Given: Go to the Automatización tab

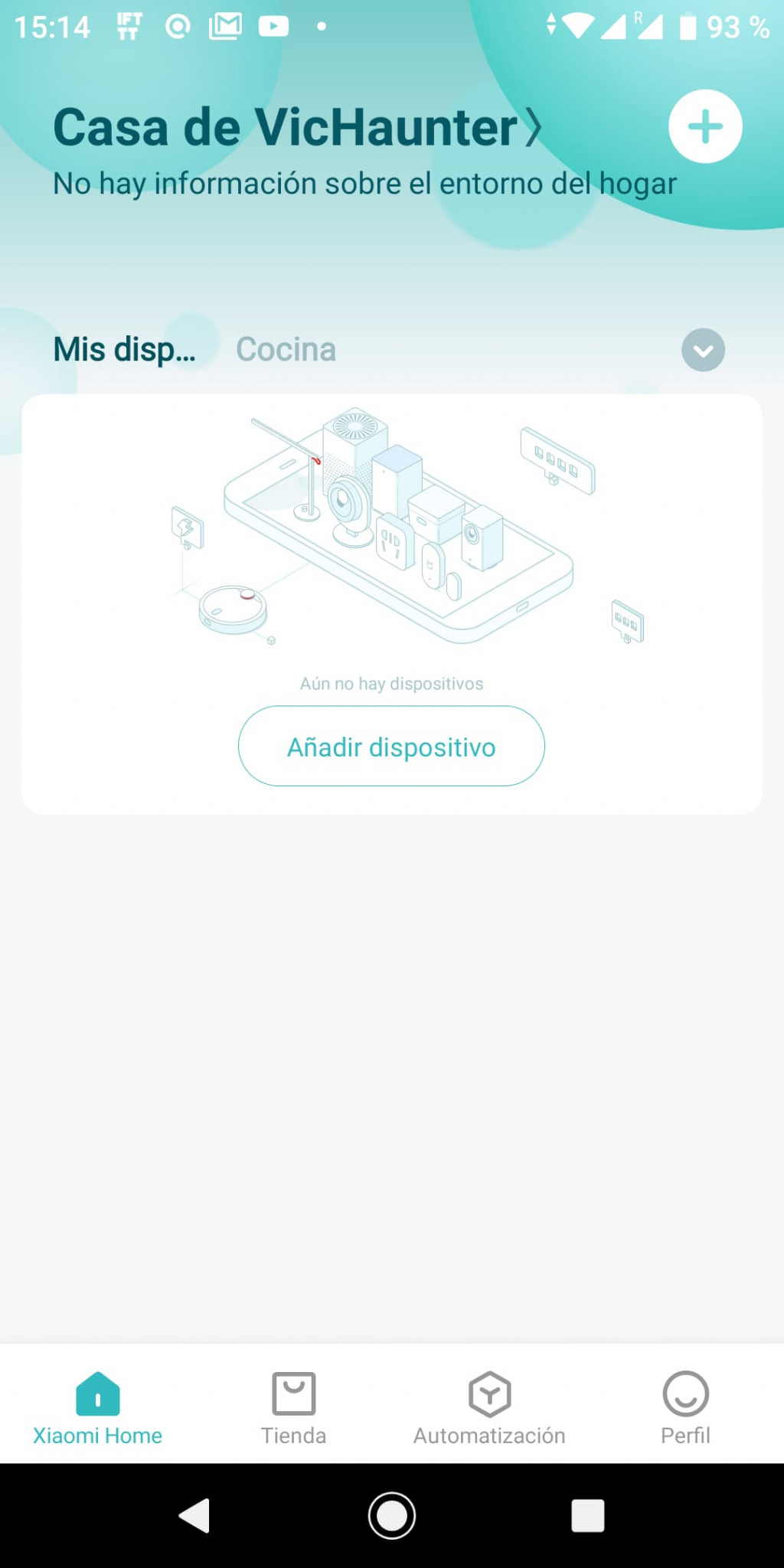Looking at the screenshot, I should (489, 1407).
